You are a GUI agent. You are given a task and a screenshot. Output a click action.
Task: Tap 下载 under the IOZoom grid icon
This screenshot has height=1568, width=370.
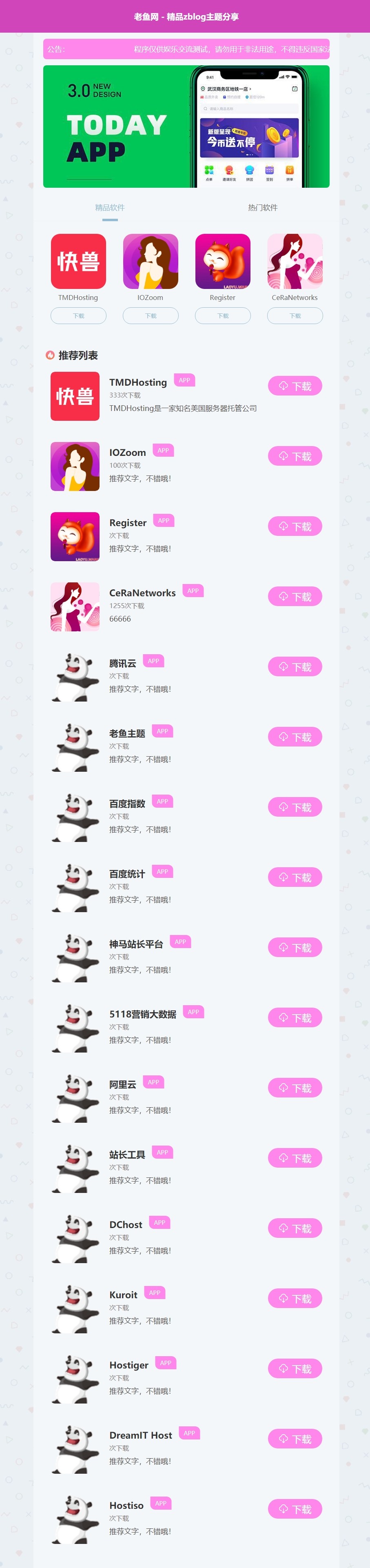[150, 316]
